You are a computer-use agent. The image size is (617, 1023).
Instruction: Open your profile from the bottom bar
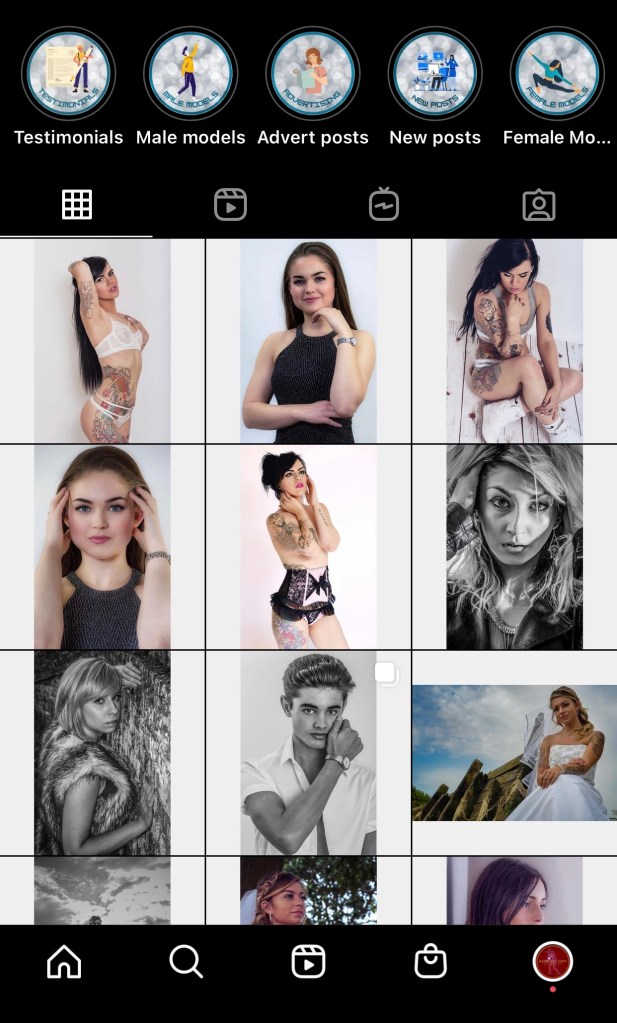click(x=552, y=962)
